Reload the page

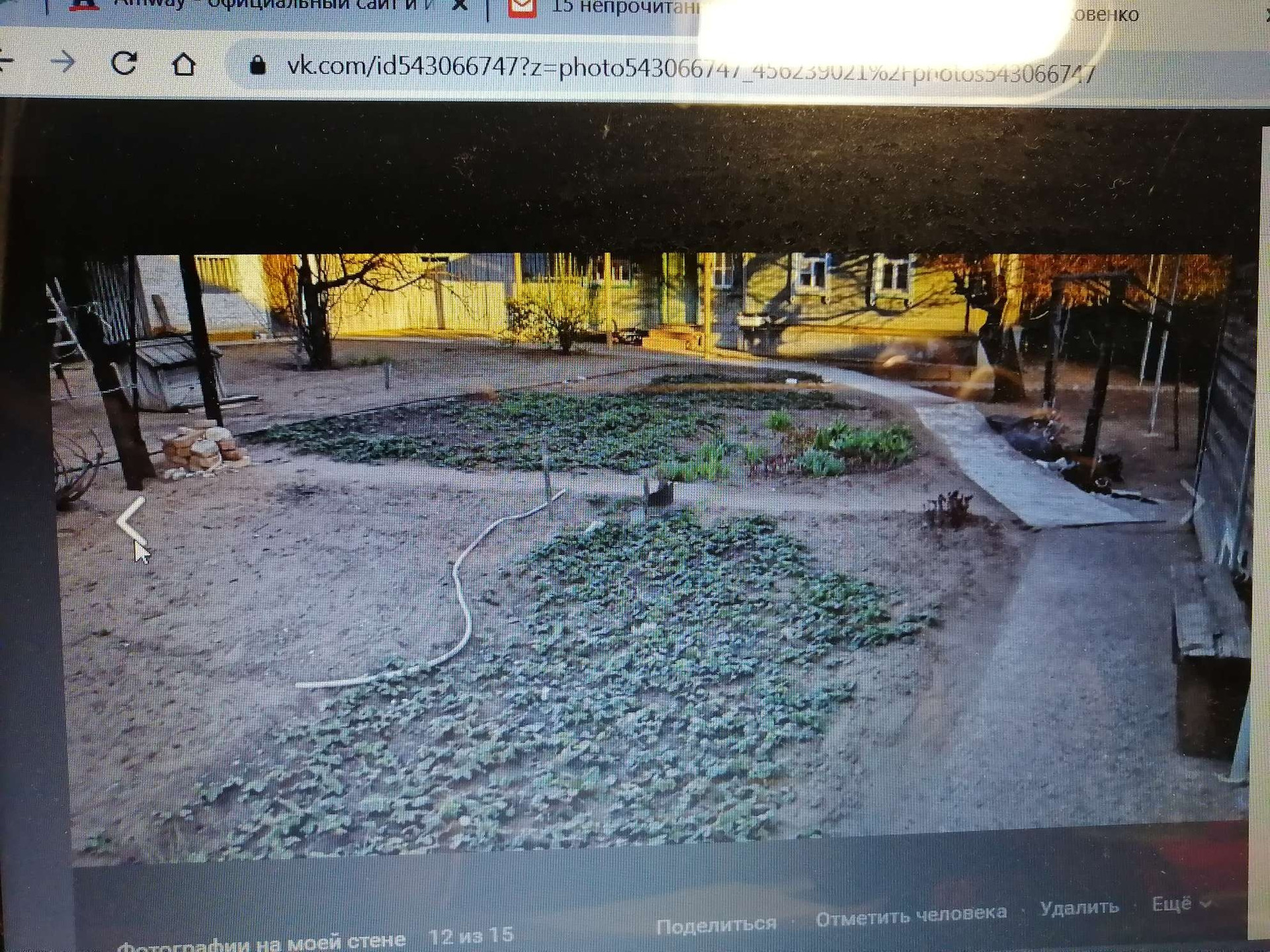[124, 63]
